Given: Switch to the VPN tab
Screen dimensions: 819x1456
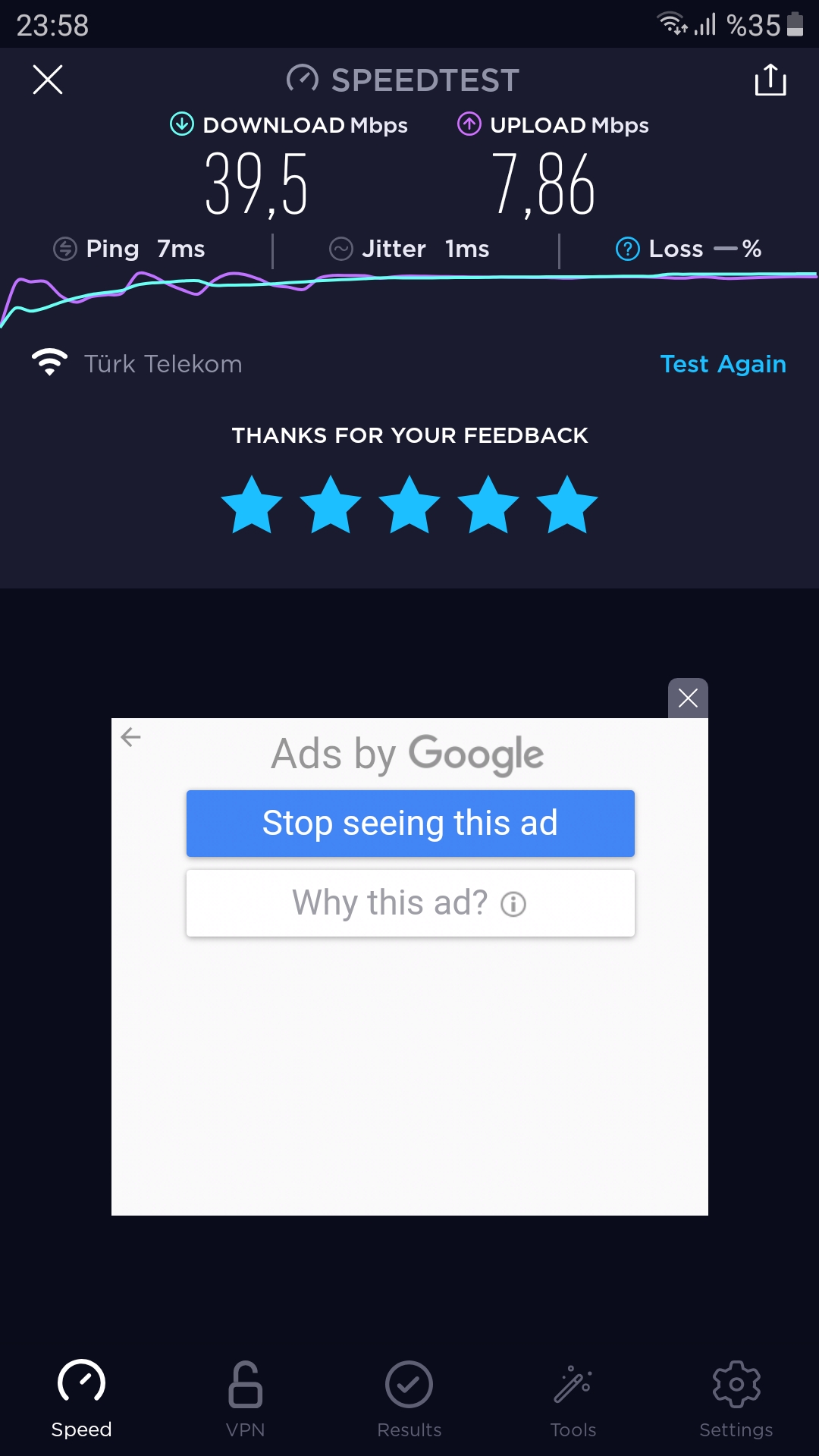Looking at the screenshot, I should (245, 1399).
